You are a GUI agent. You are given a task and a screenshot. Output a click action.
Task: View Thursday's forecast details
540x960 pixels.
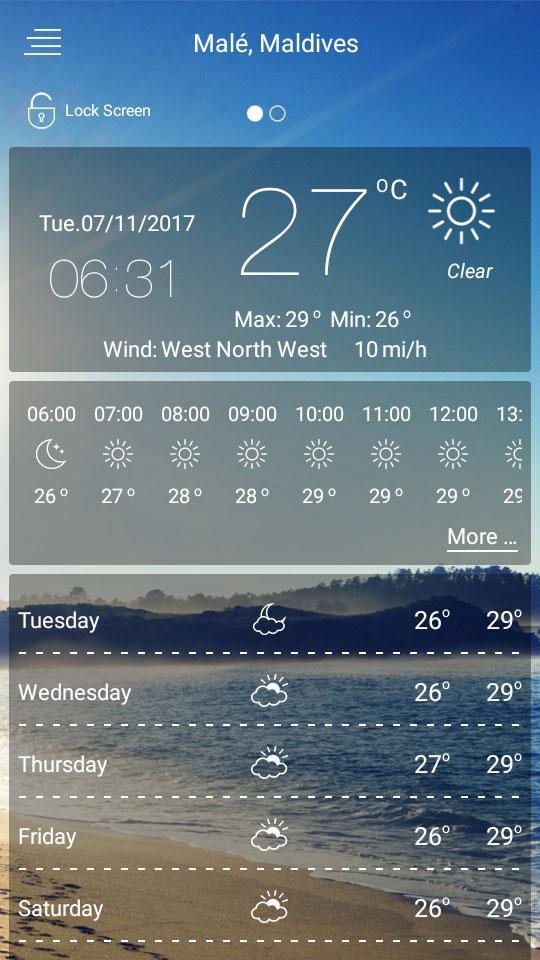tap(270, 764)
